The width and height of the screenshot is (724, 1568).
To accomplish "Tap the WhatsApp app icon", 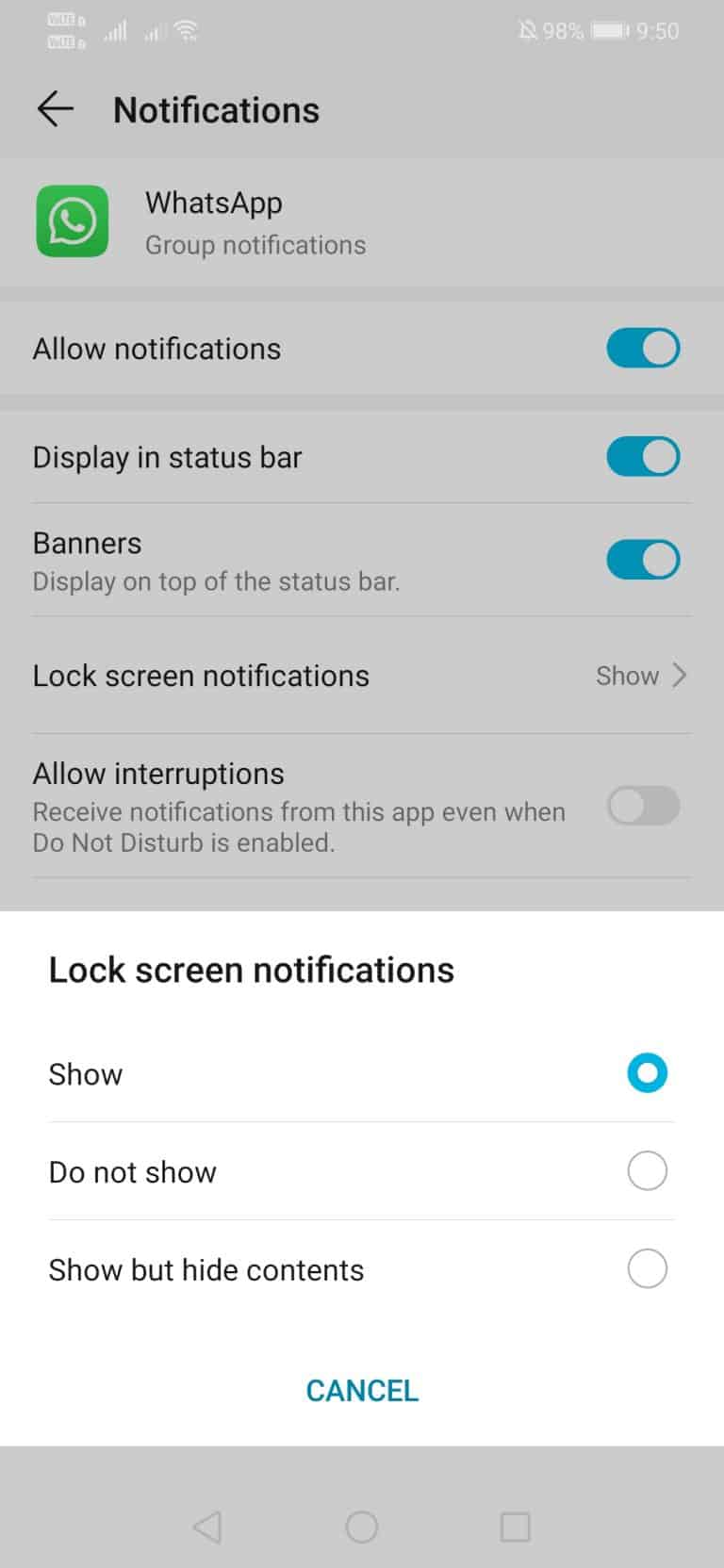I will (x=73, y=220).
